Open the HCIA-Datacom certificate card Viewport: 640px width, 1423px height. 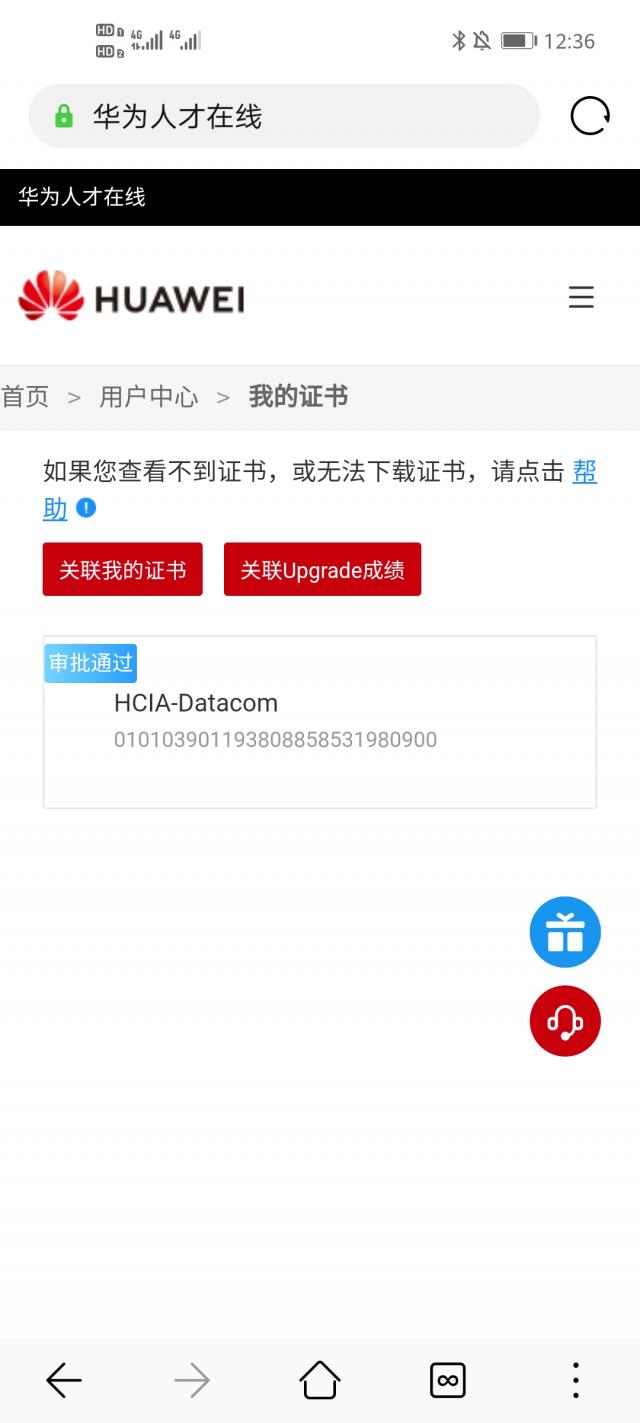click(x=319, y=722)
